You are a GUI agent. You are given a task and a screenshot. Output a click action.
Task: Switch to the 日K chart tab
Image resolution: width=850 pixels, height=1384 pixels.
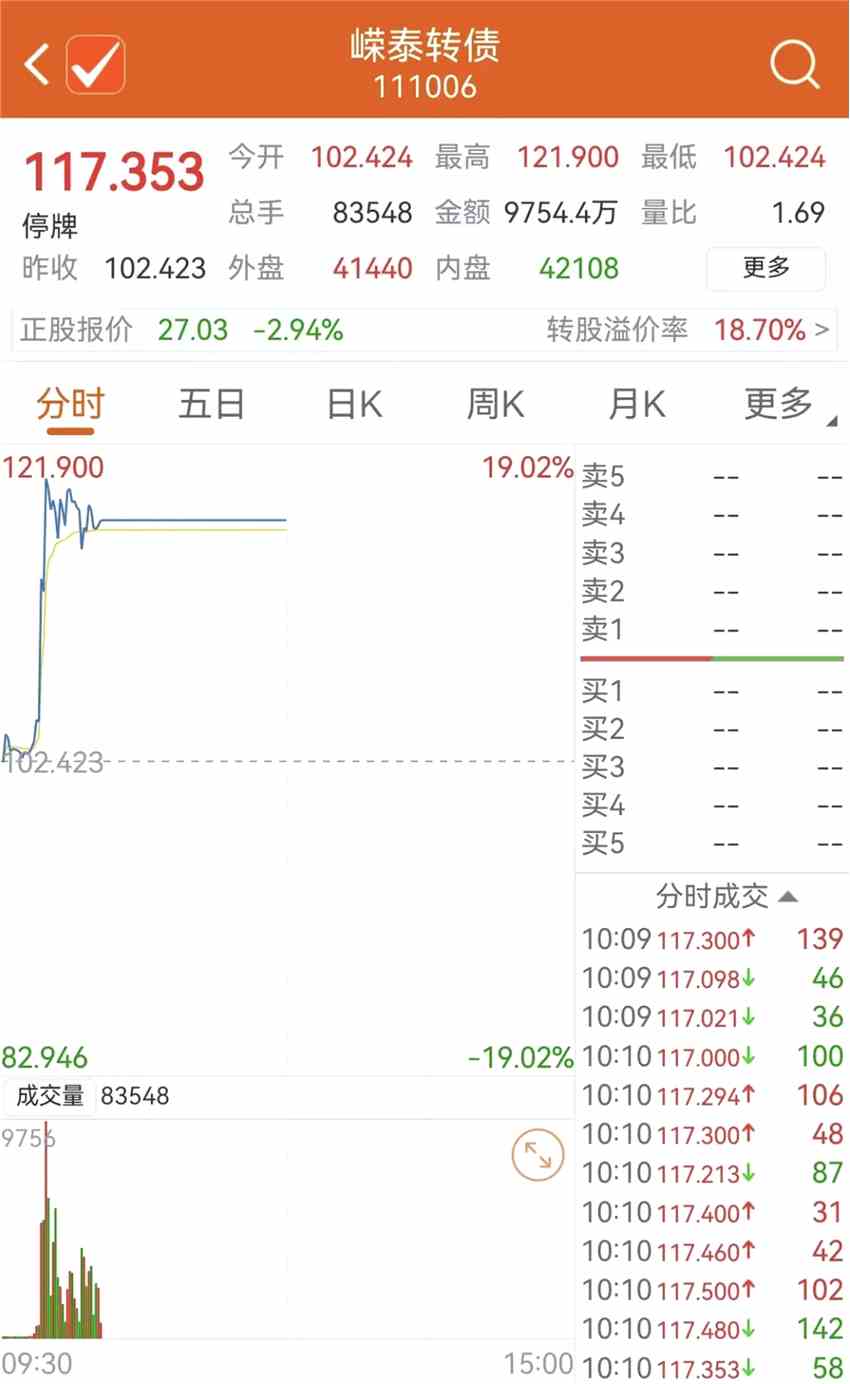pyautogui.click(x=354, y=405)
